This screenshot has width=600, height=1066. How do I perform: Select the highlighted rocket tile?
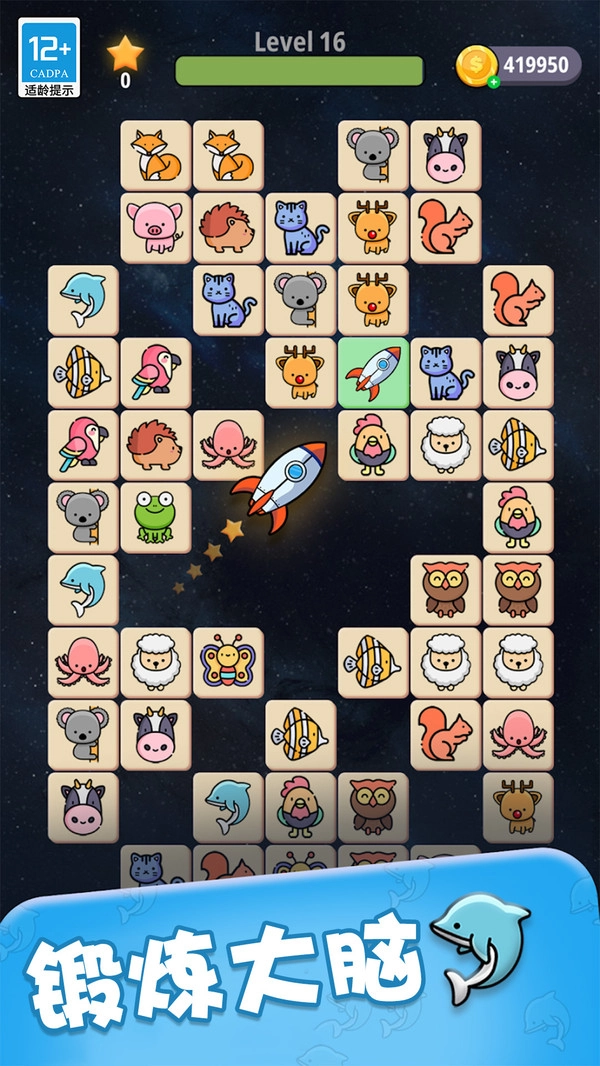pos(373,372)
